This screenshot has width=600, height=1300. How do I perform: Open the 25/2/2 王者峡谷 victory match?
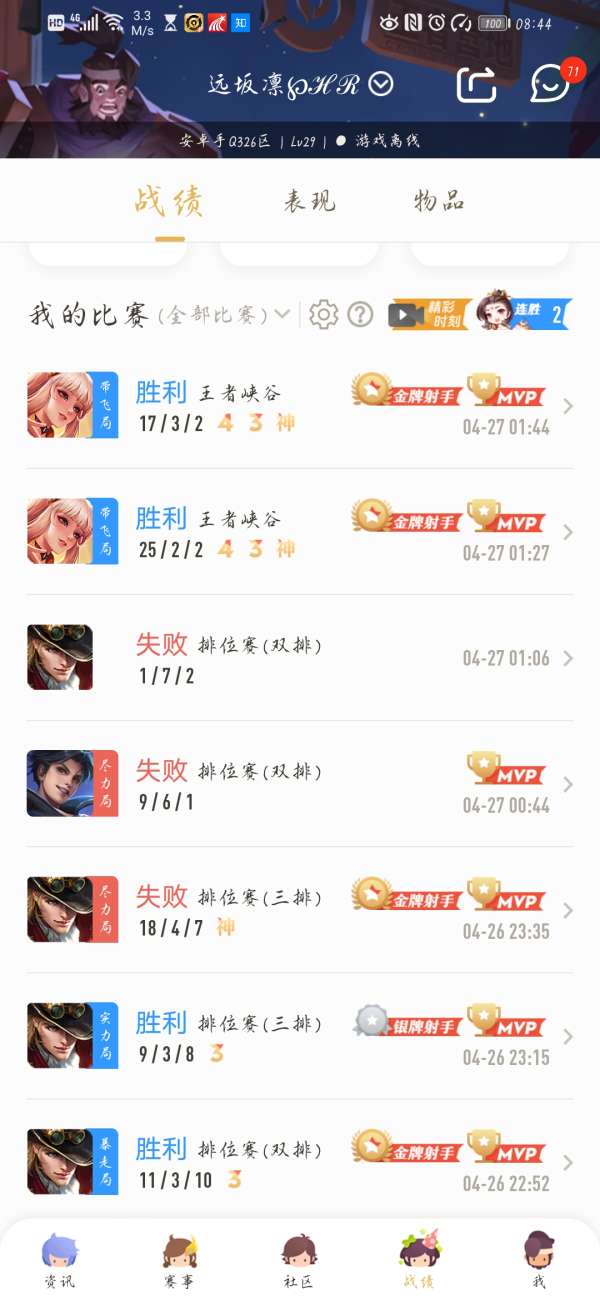(x=300, y=531)
